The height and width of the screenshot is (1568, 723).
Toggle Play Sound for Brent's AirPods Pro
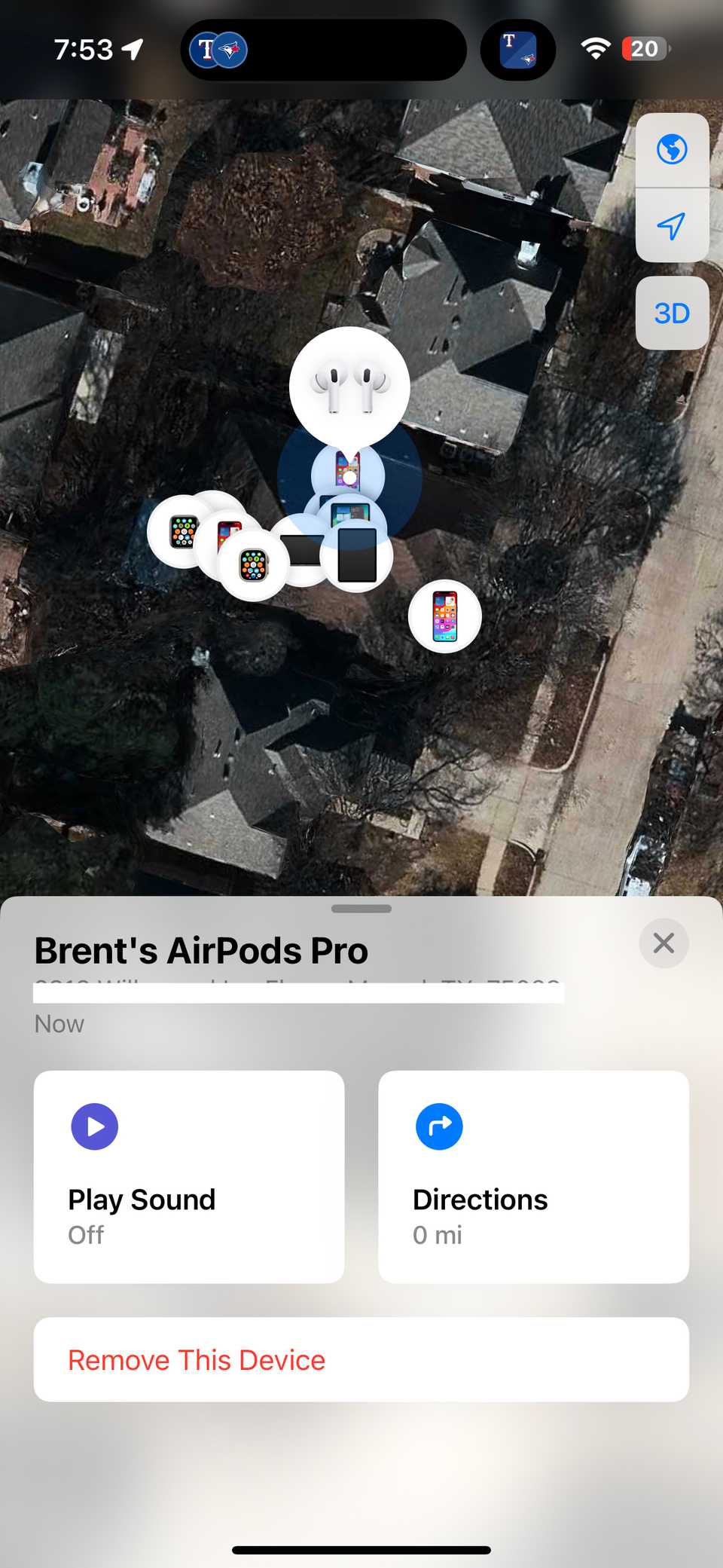point(188,1175)
